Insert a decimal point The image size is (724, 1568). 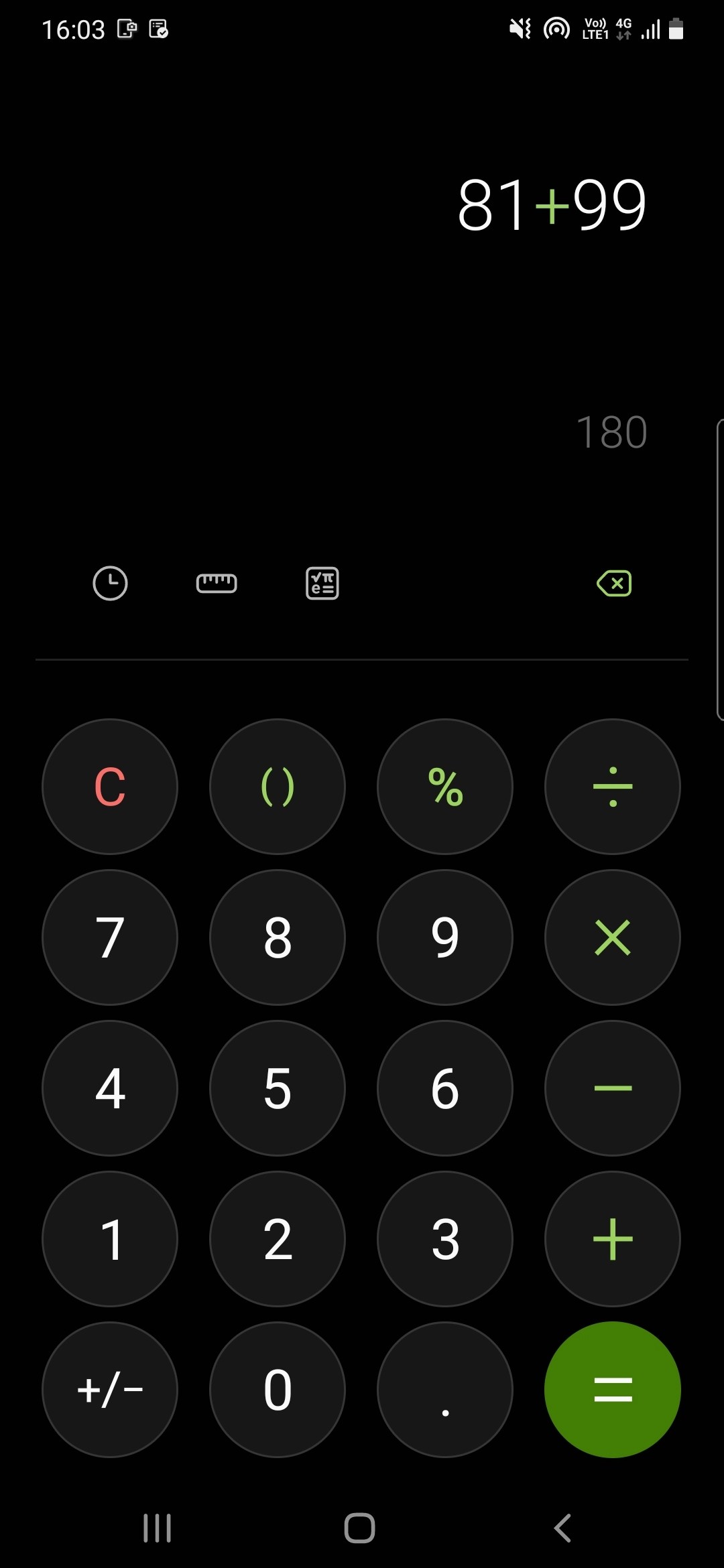(x=445, y=1390)
